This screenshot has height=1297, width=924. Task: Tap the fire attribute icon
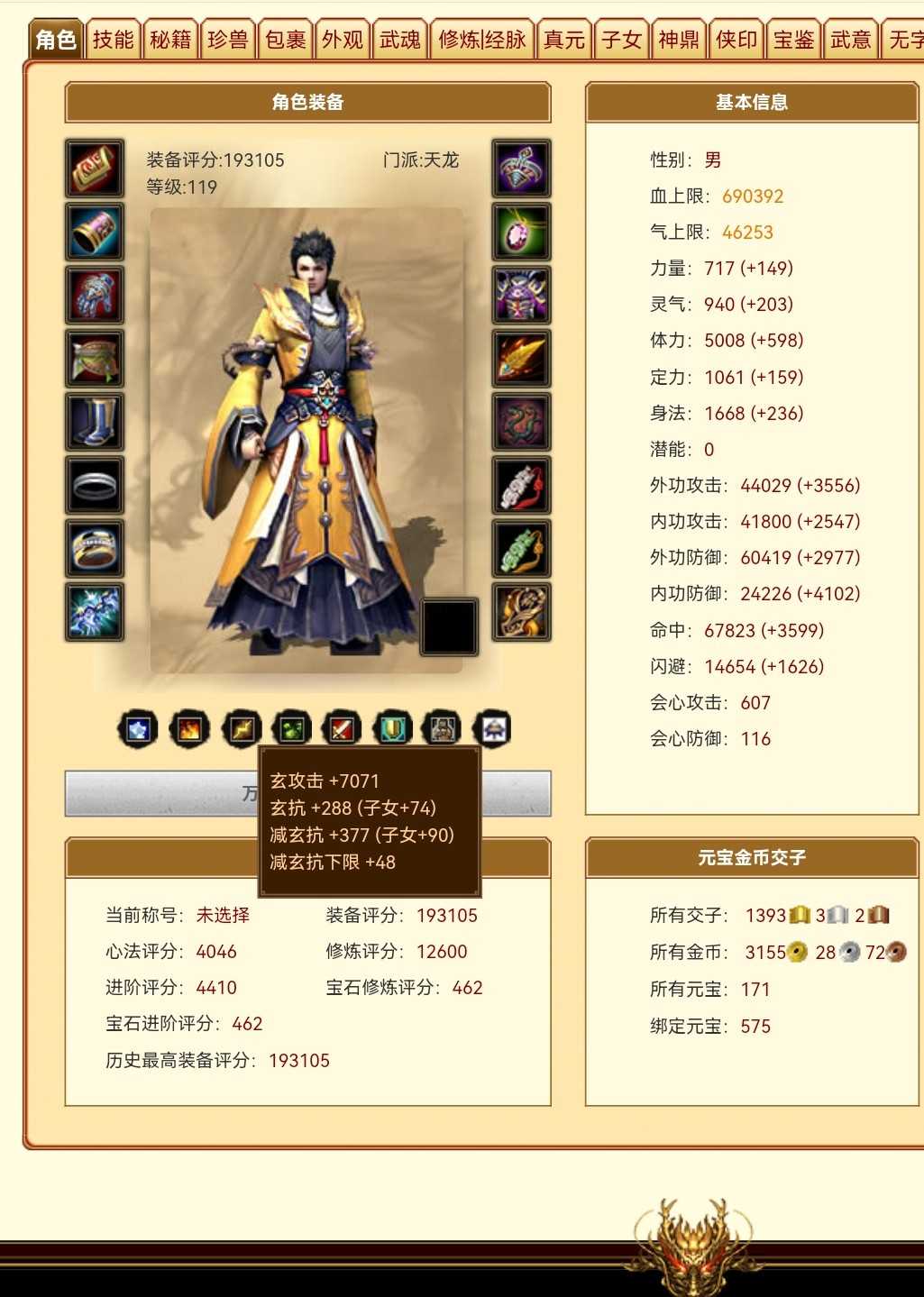pos(189,729)
